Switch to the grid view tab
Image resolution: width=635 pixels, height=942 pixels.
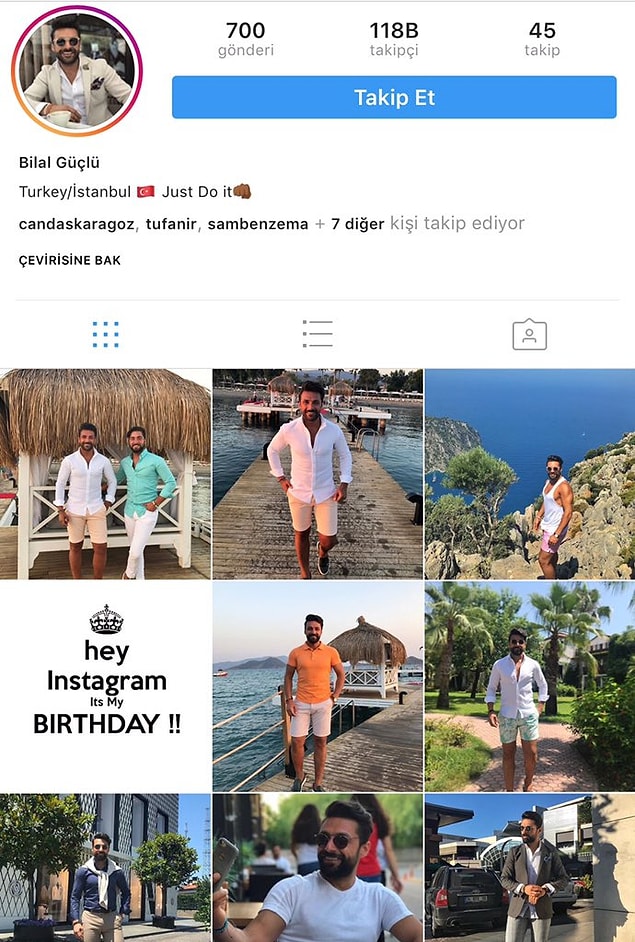click(x=105, y=334)
